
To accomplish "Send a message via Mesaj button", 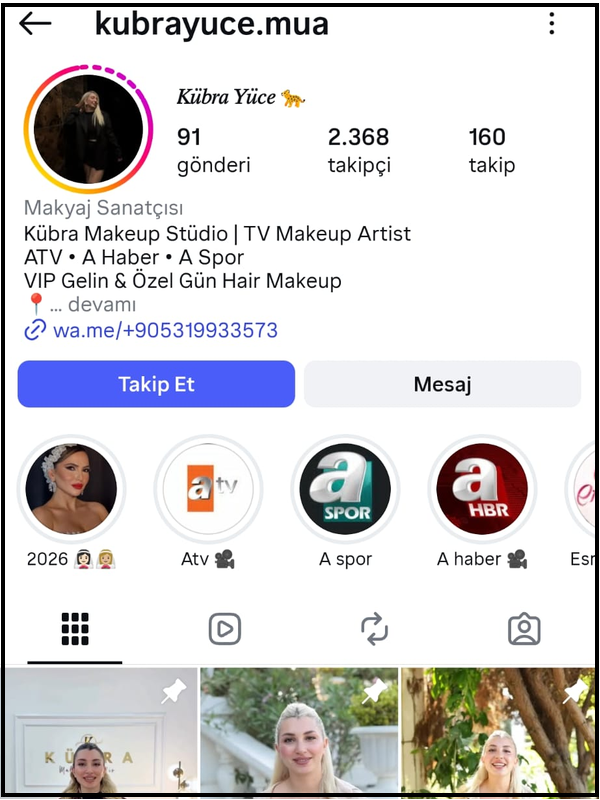I will [442, 384].
